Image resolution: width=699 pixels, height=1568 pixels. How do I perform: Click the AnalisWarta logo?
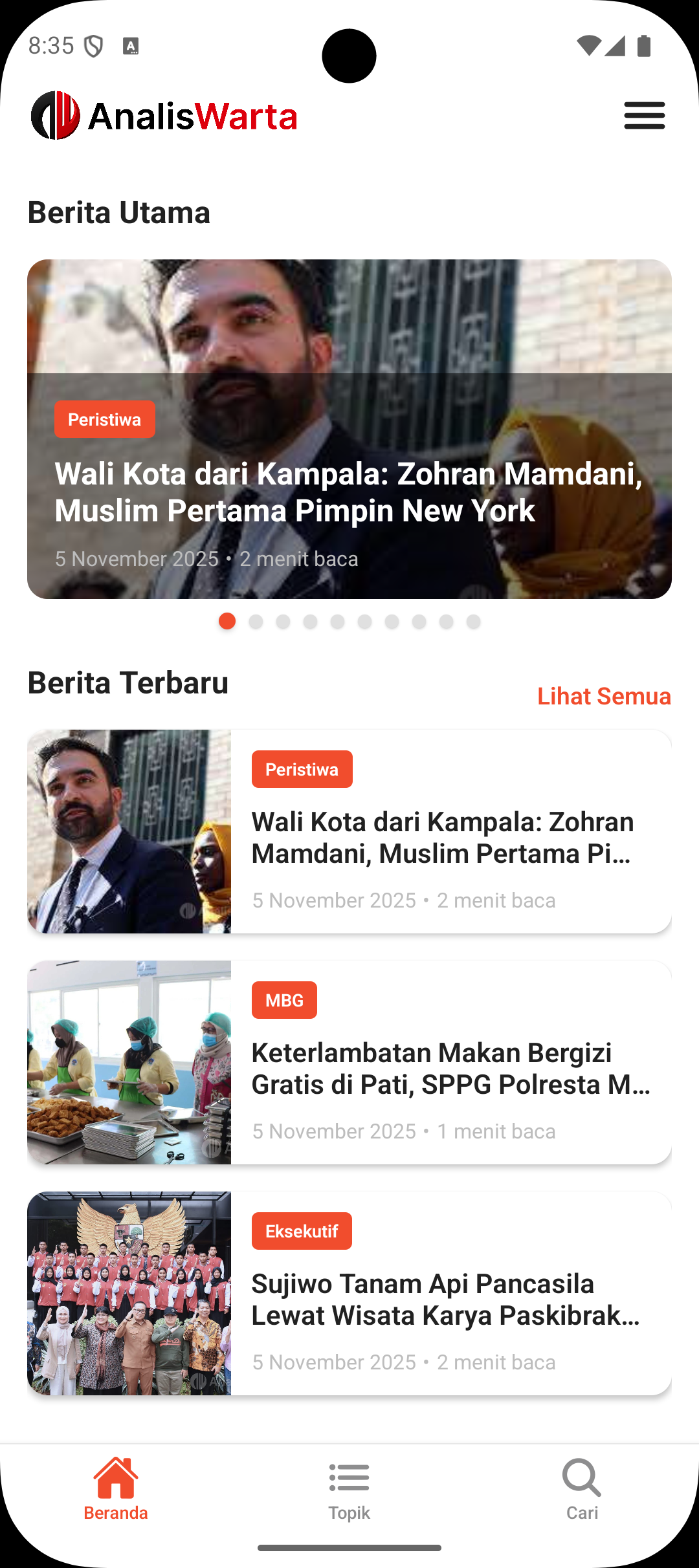tap(163, 116)
